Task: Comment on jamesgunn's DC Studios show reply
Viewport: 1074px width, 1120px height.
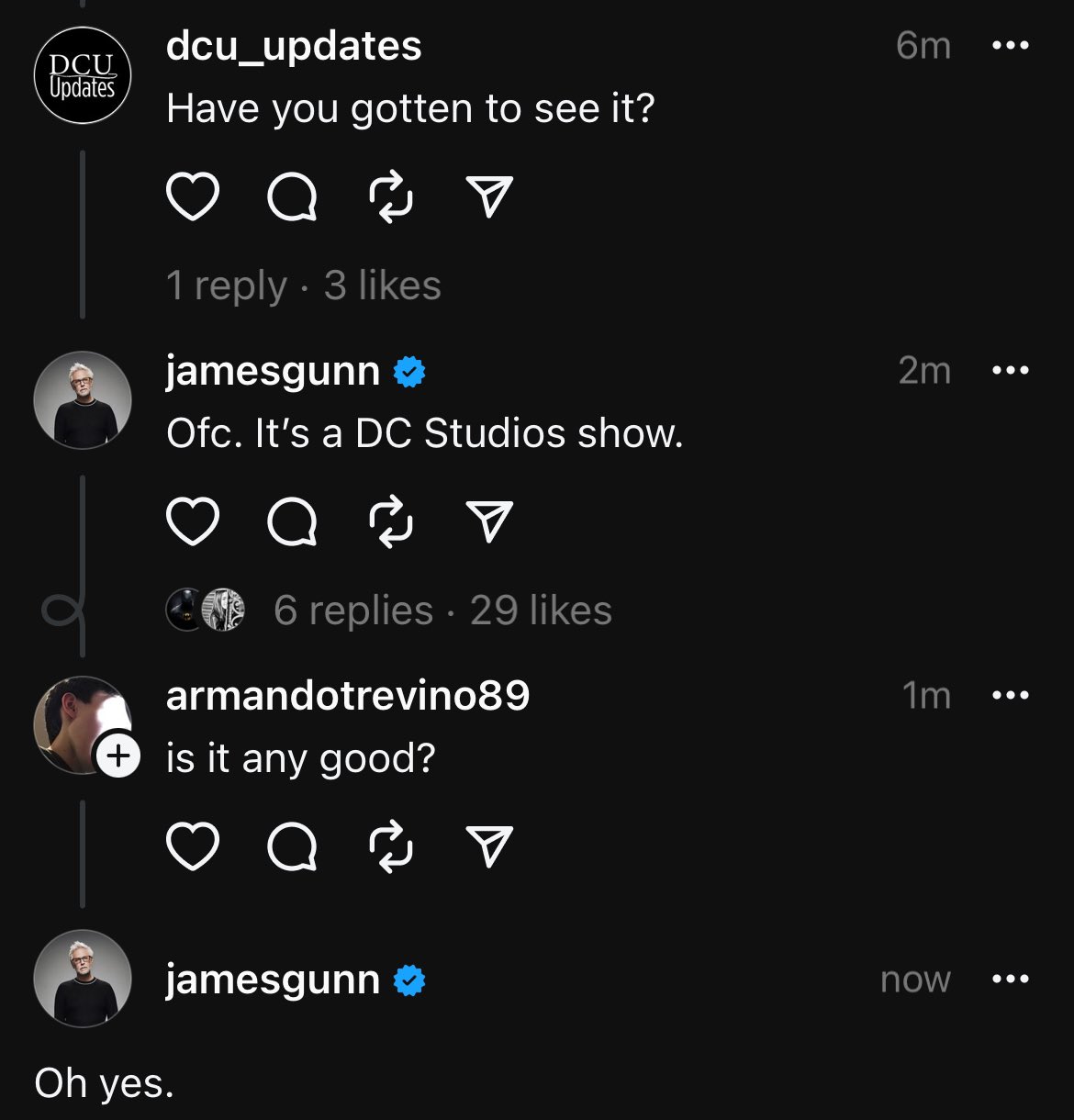Action: (293, 521)
